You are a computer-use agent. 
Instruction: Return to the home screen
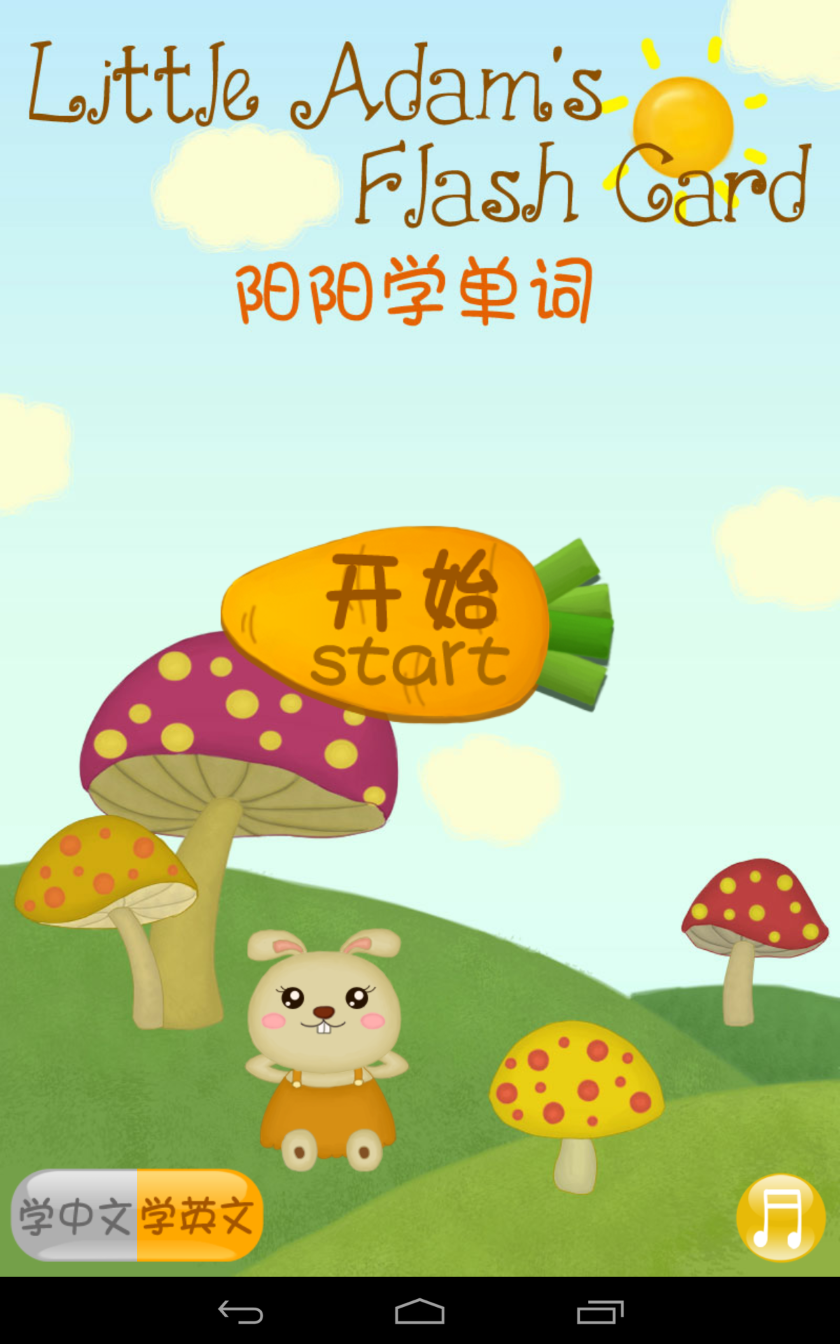(420, 1311)
